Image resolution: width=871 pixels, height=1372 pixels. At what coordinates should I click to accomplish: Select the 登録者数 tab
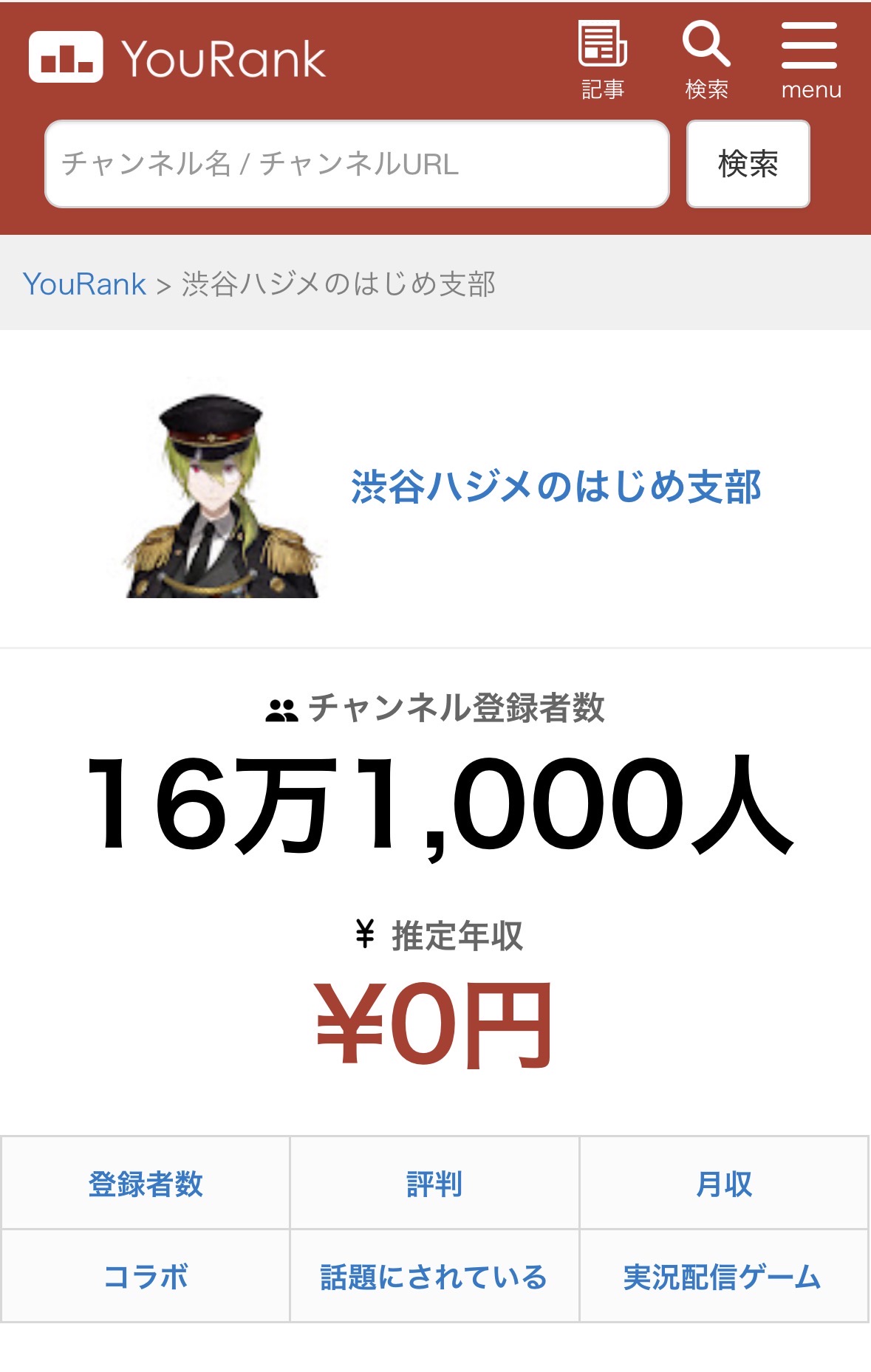click(x=146, y=1183)
